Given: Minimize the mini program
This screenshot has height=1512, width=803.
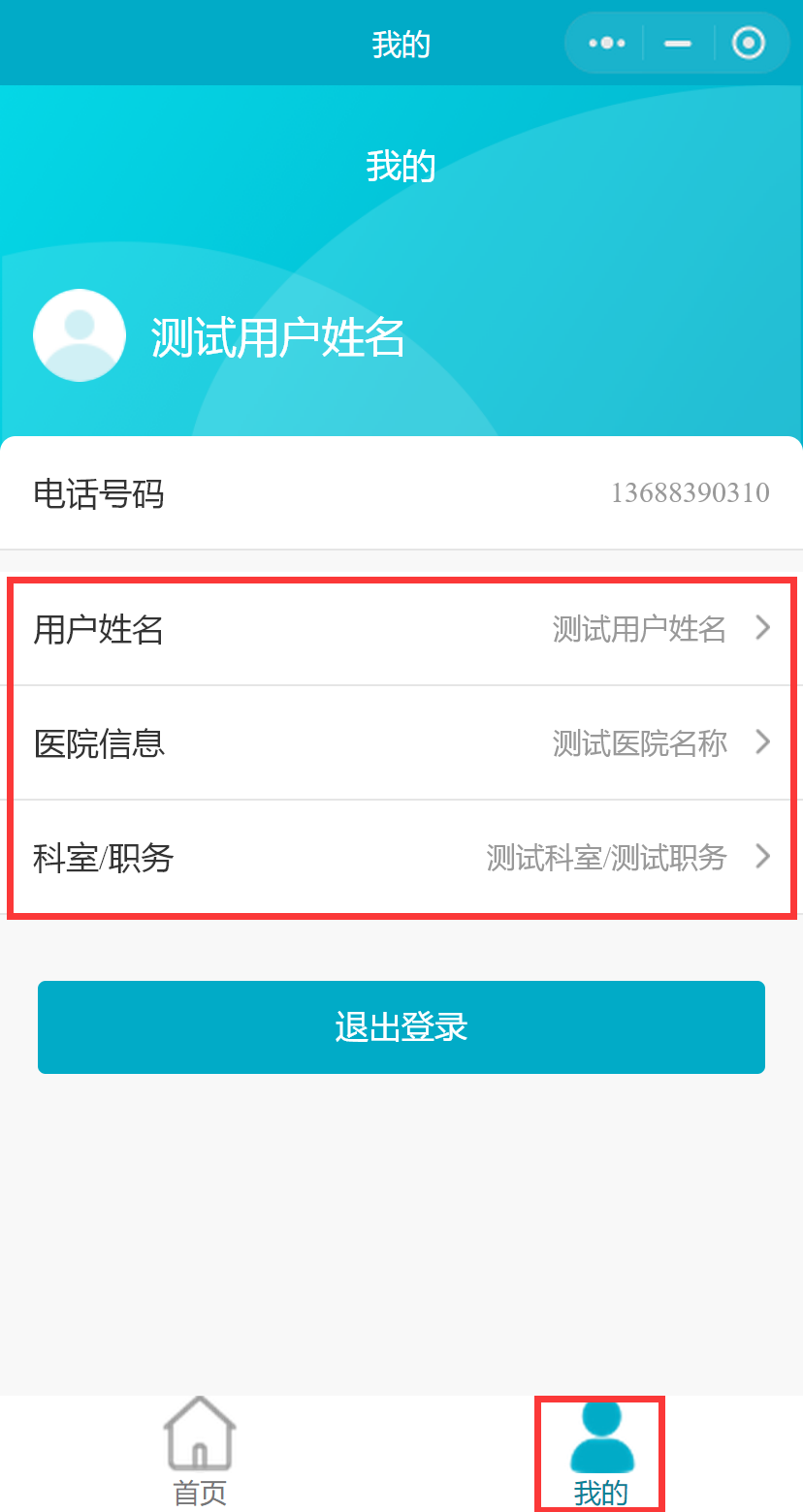Looking at the screenshot, I should 678,44.
